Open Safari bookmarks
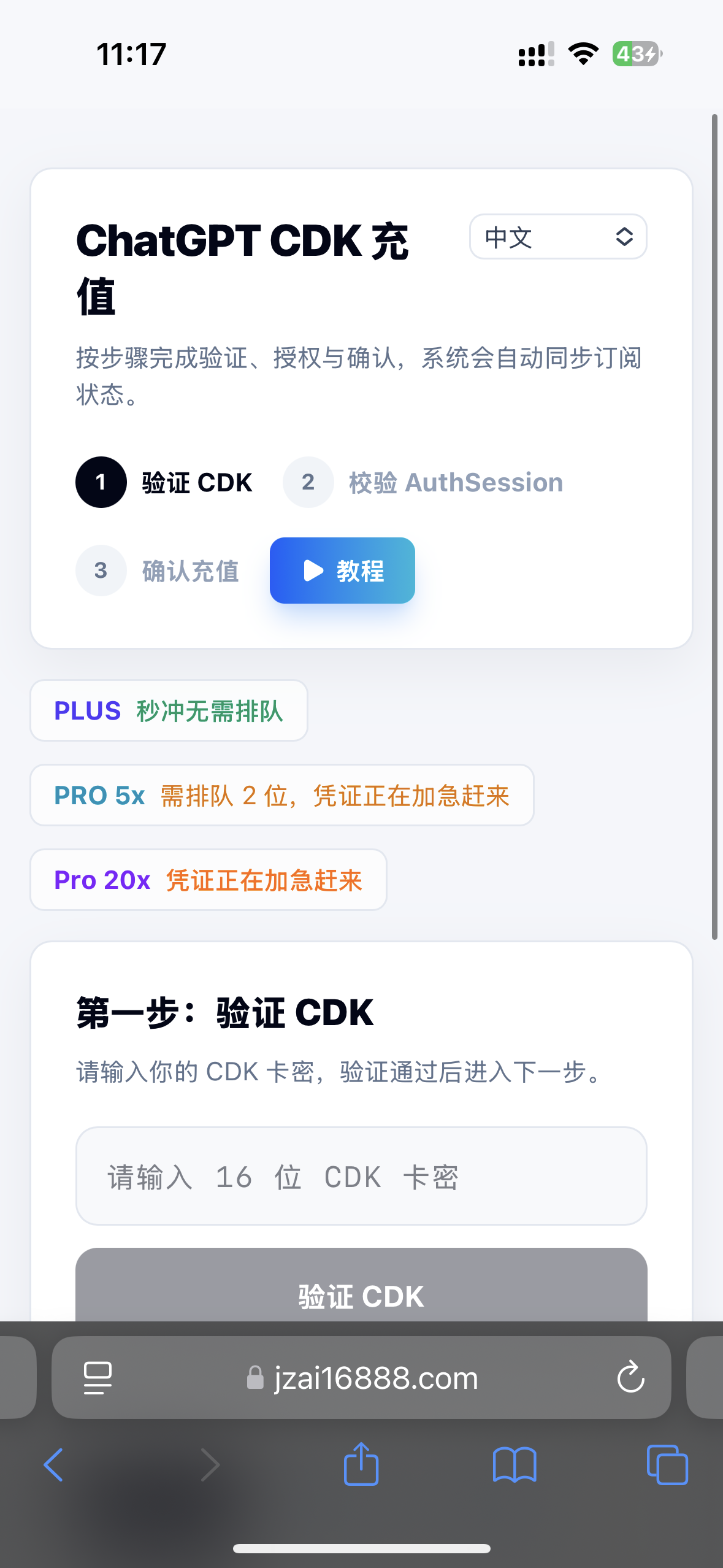The image size is (723, 1568). point(515,1465)
